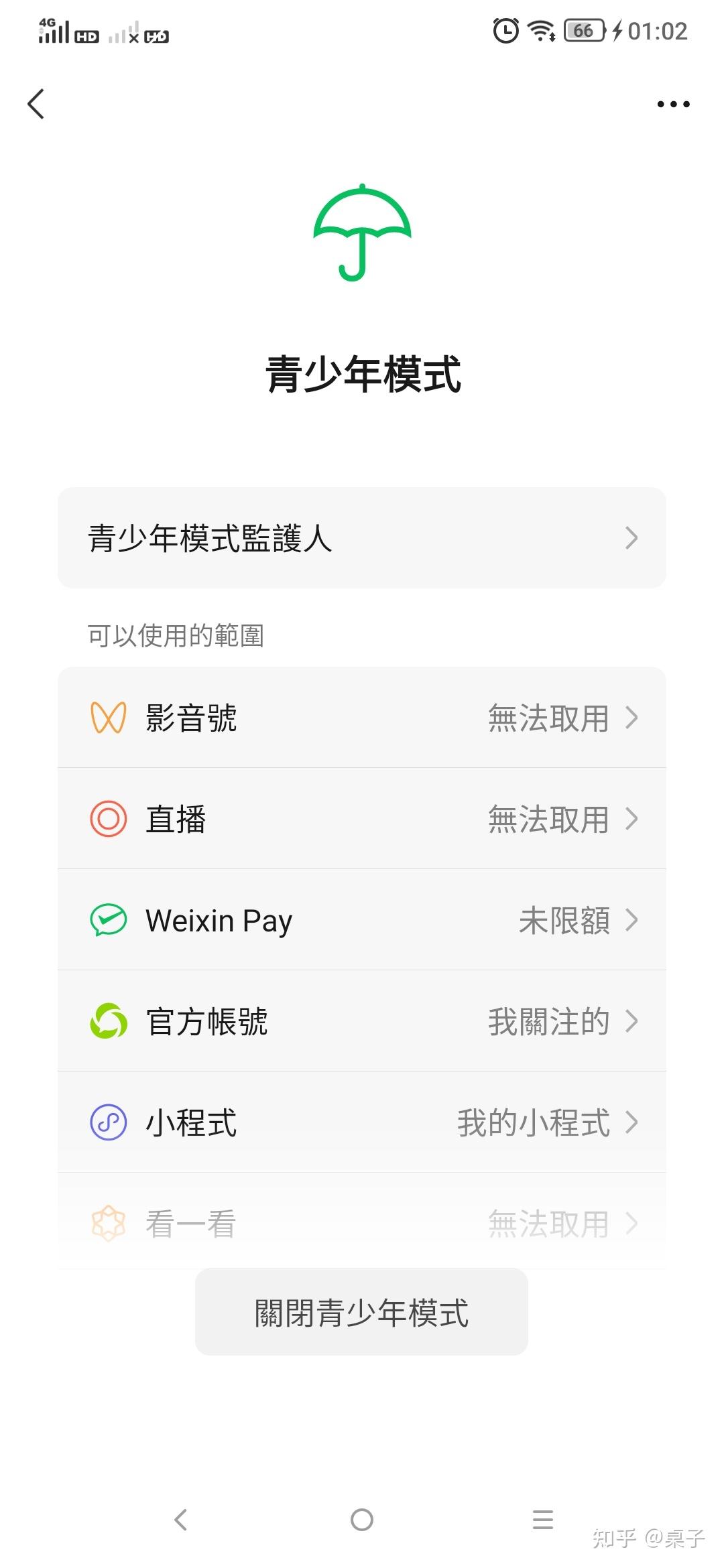
Task: Tap the system home button
Action: [362, 1520]
